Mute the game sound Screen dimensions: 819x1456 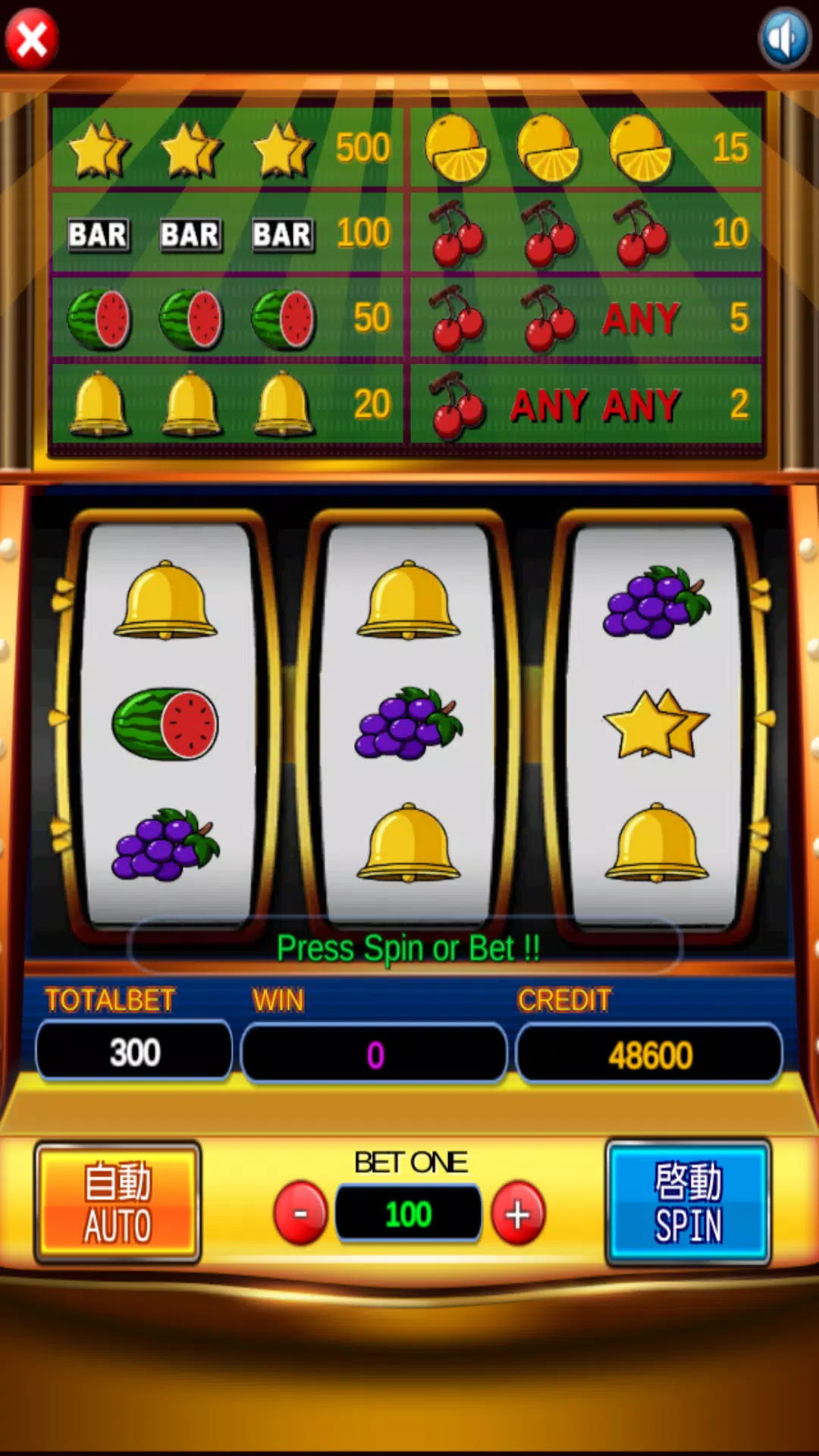tap(785, 38)
